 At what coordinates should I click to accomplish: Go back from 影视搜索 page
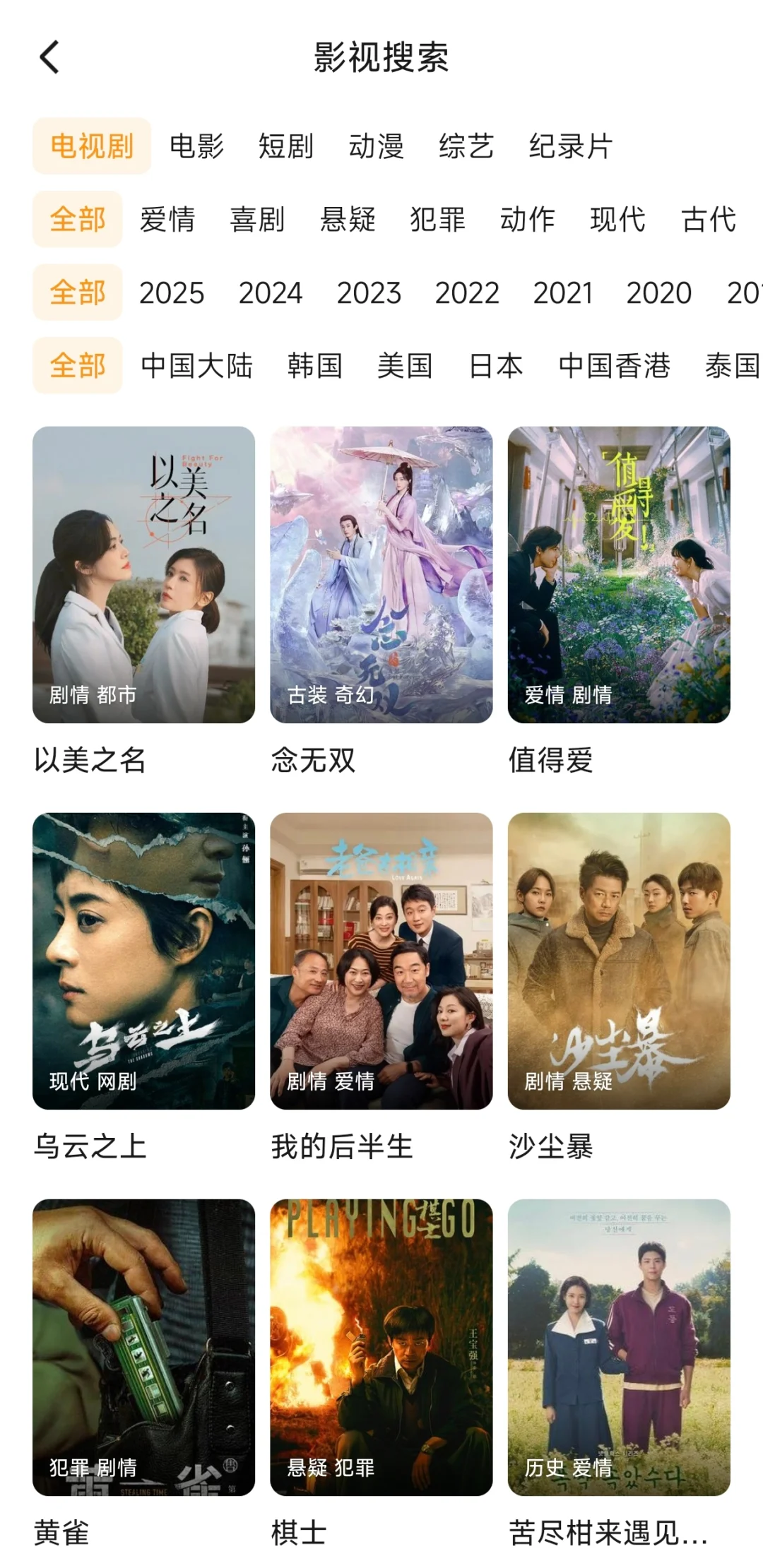click(x=49, y=57)
